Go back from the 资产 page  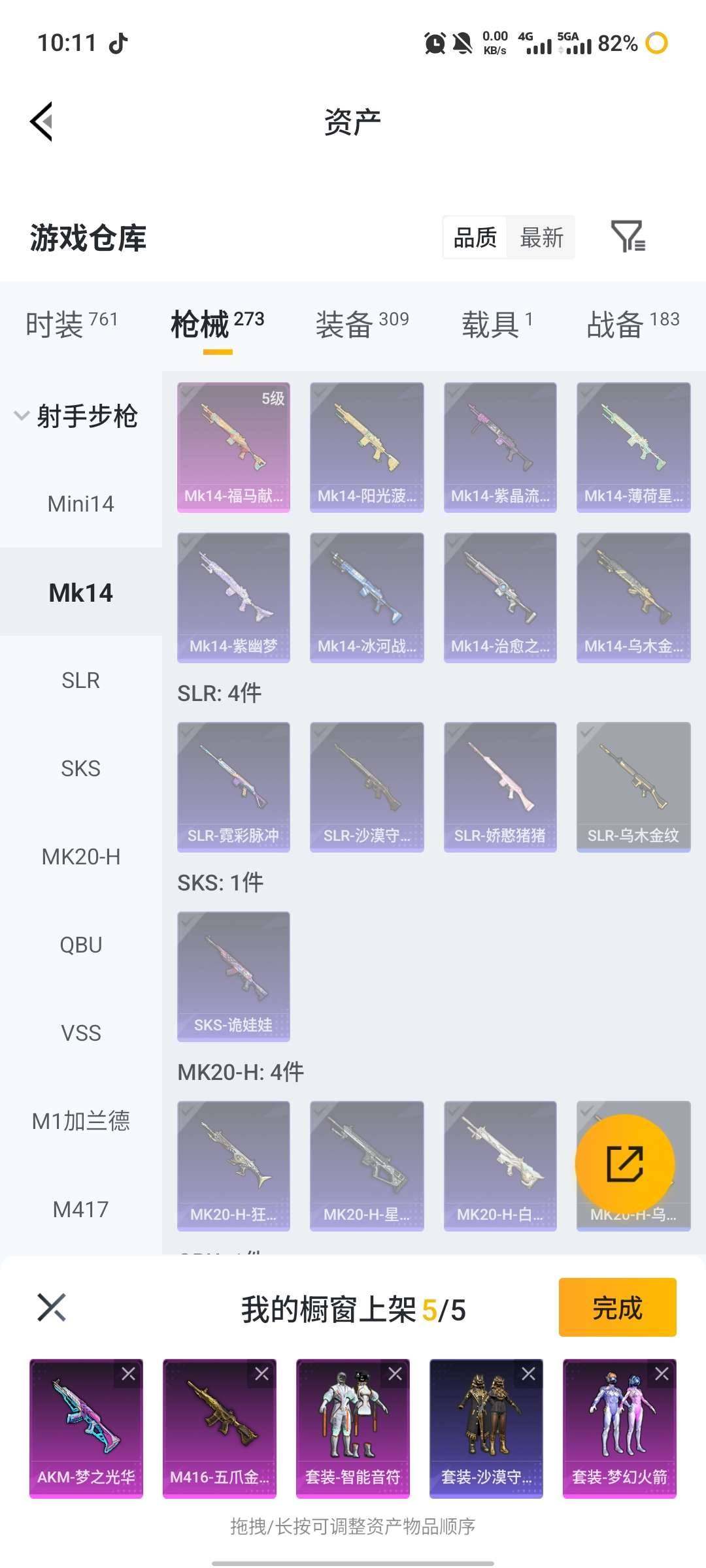tap(42, 122)
